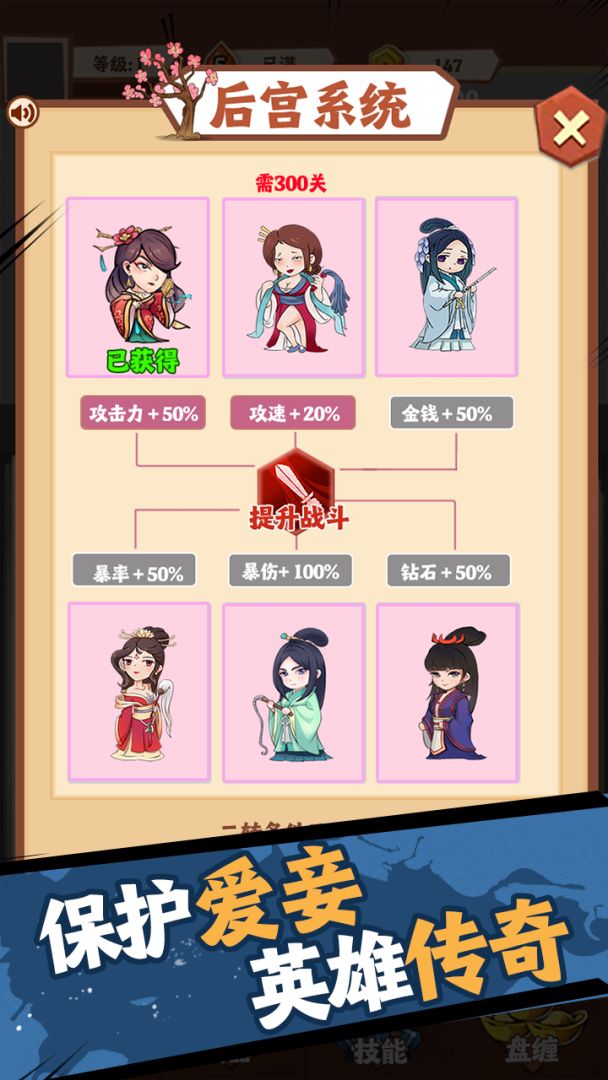Image resolution: width=608 pixels, height=1080 pixels.
Task: Select the consort card marked 已获得
Action: point(138,288)
